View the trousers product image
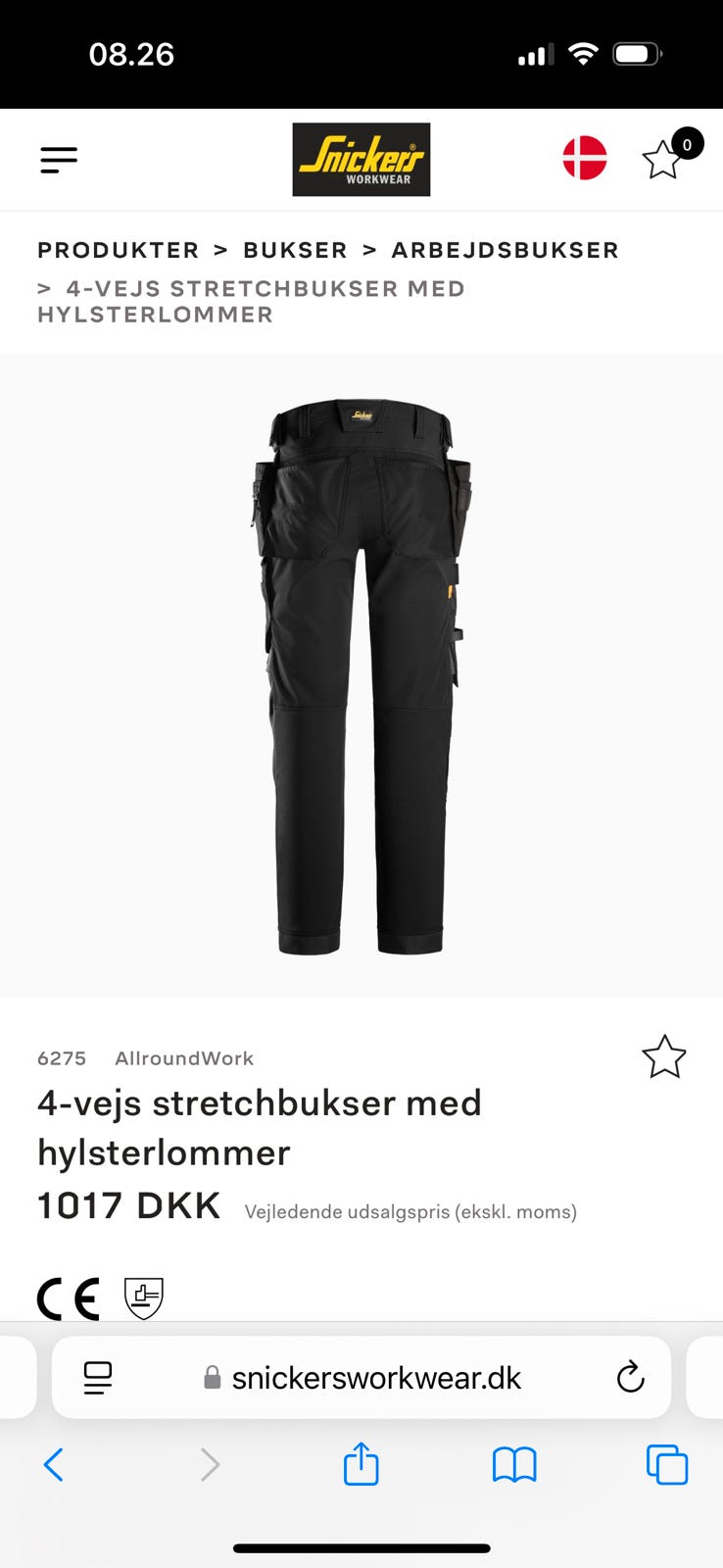Screen dimensions: 723x1568 coord(361,676)
